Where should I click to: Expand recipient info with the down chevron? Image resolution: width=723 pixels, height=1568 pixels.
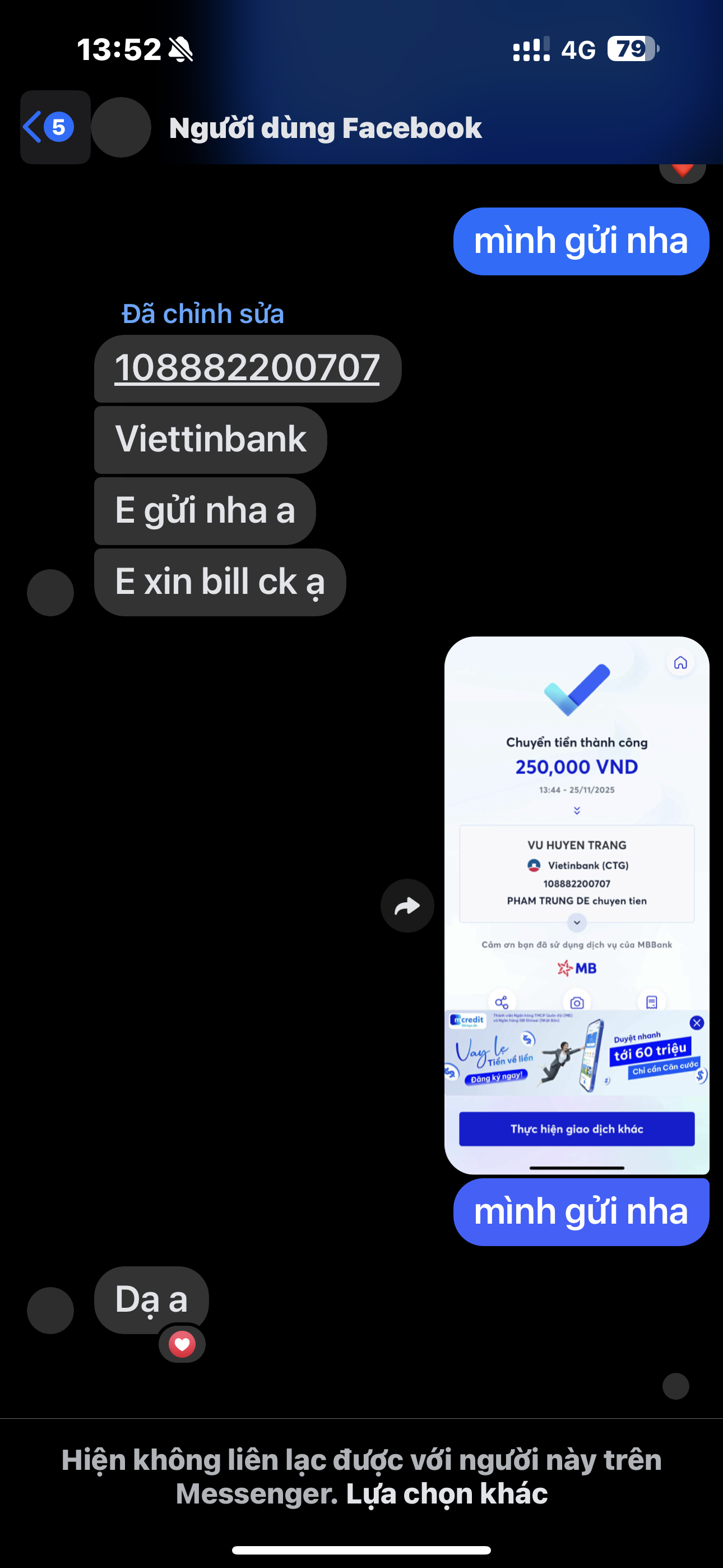click(576, 923)
